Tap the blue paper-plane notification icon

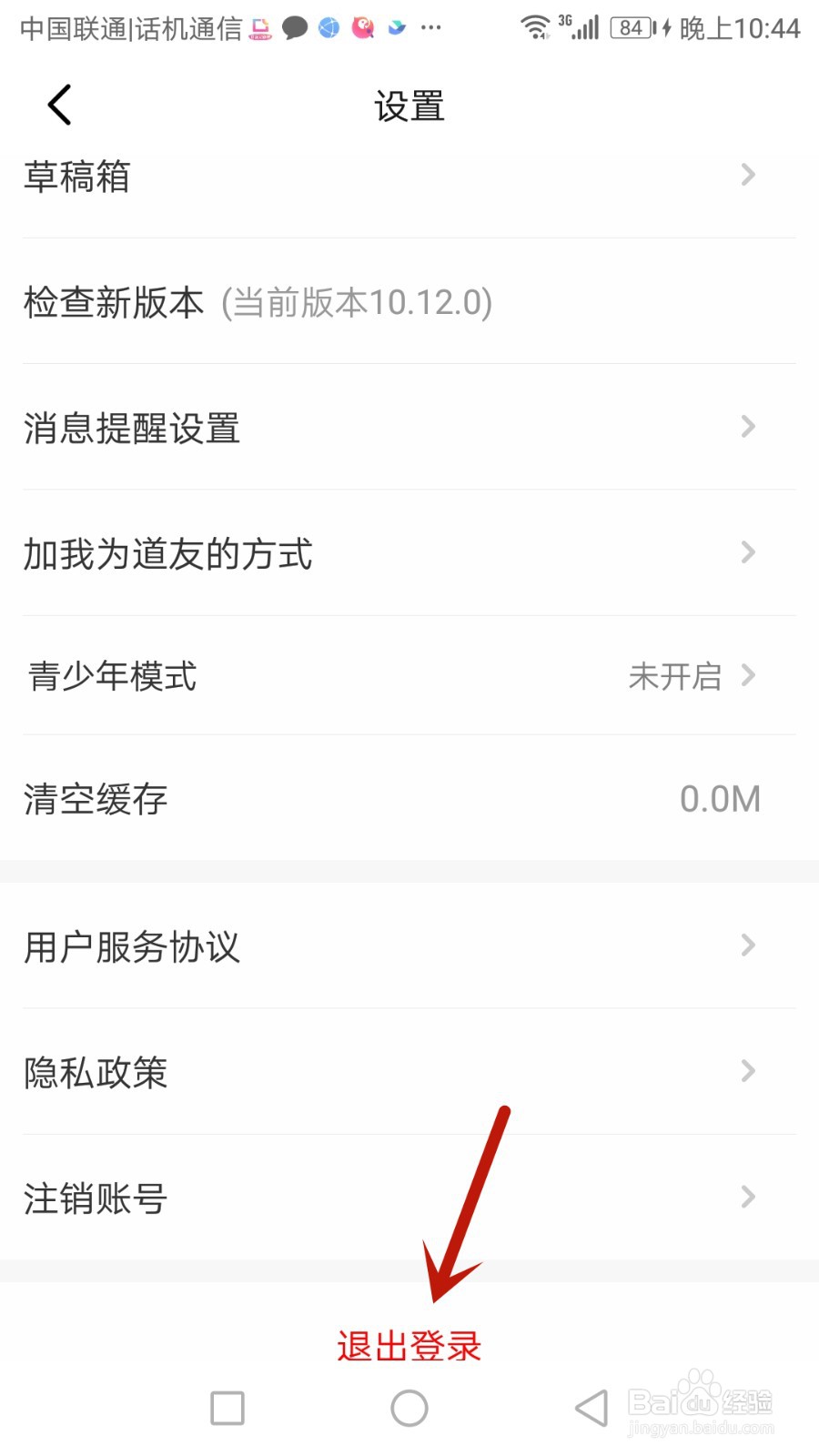pyautogui.click(x=397, y=27)
